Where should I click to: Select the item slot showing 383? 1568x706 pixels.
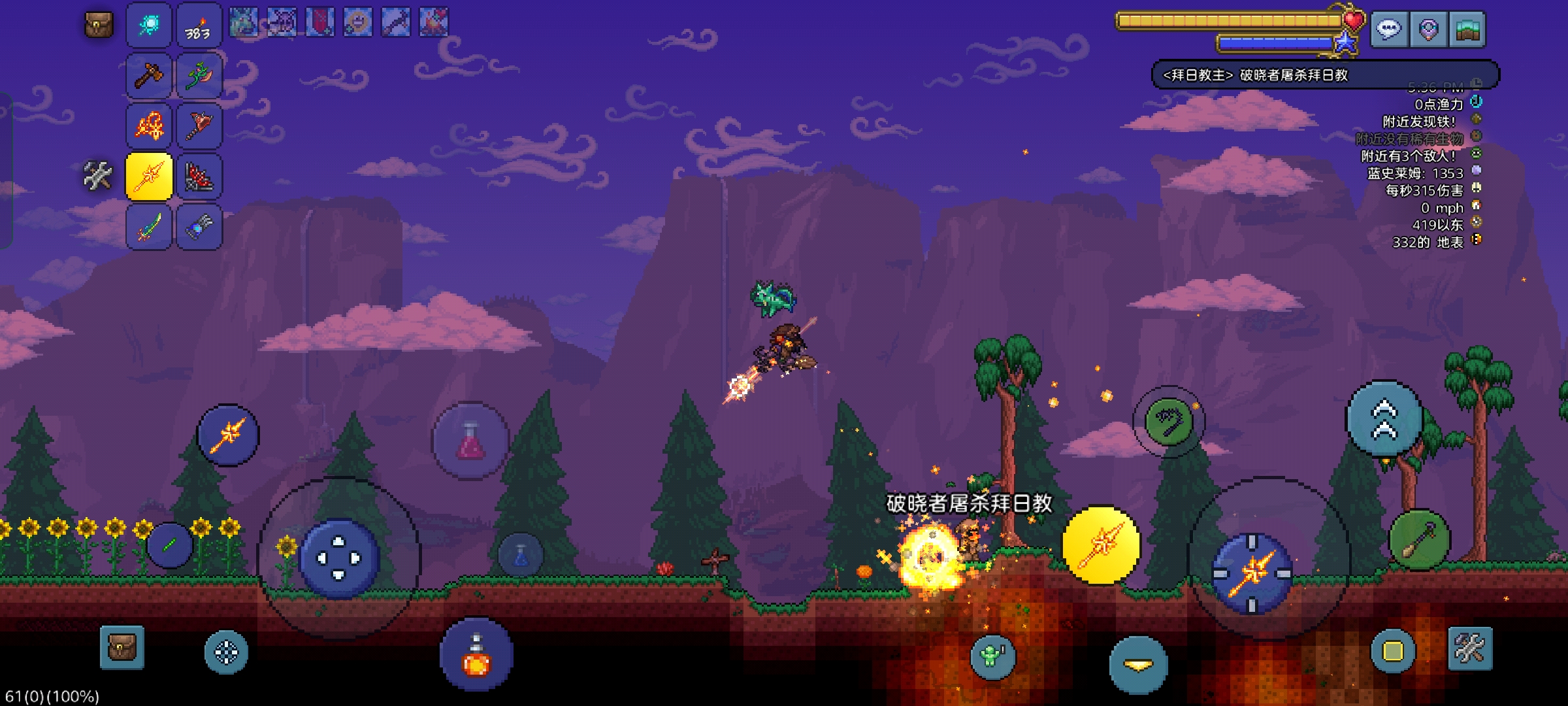(x=199, y=26)
